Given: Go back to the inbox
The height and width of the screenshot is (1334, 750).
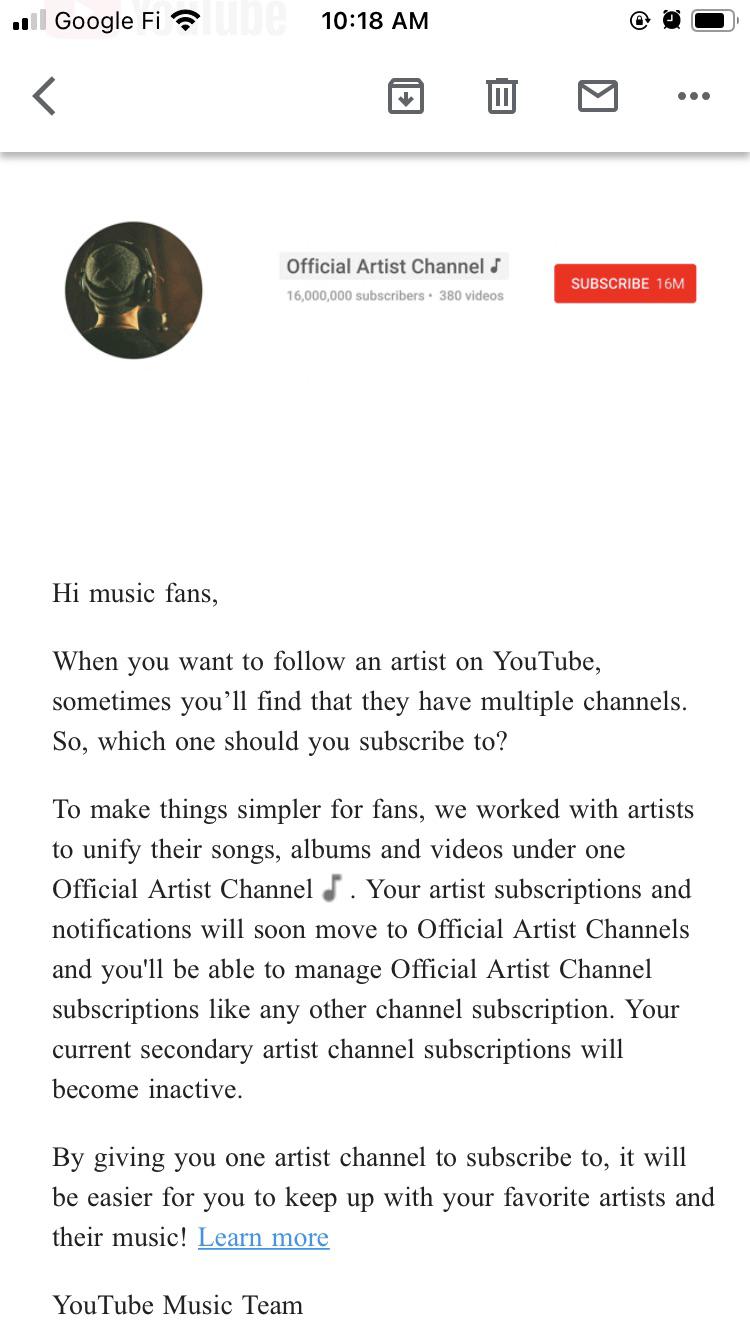Looking at the screenshot, I should 44,97.
